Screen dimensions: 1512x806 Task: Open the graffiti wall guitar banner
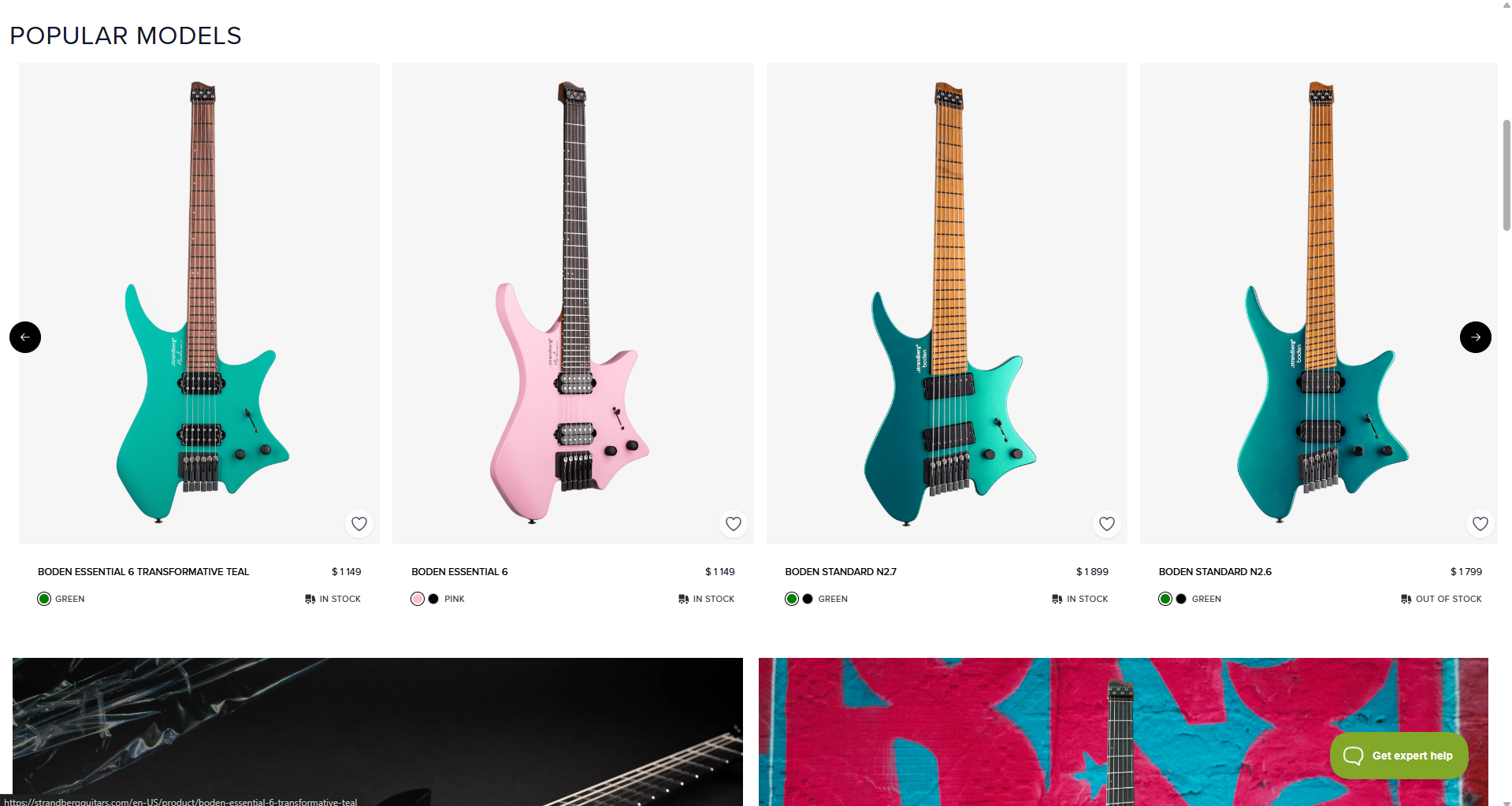coord(1024,731)
